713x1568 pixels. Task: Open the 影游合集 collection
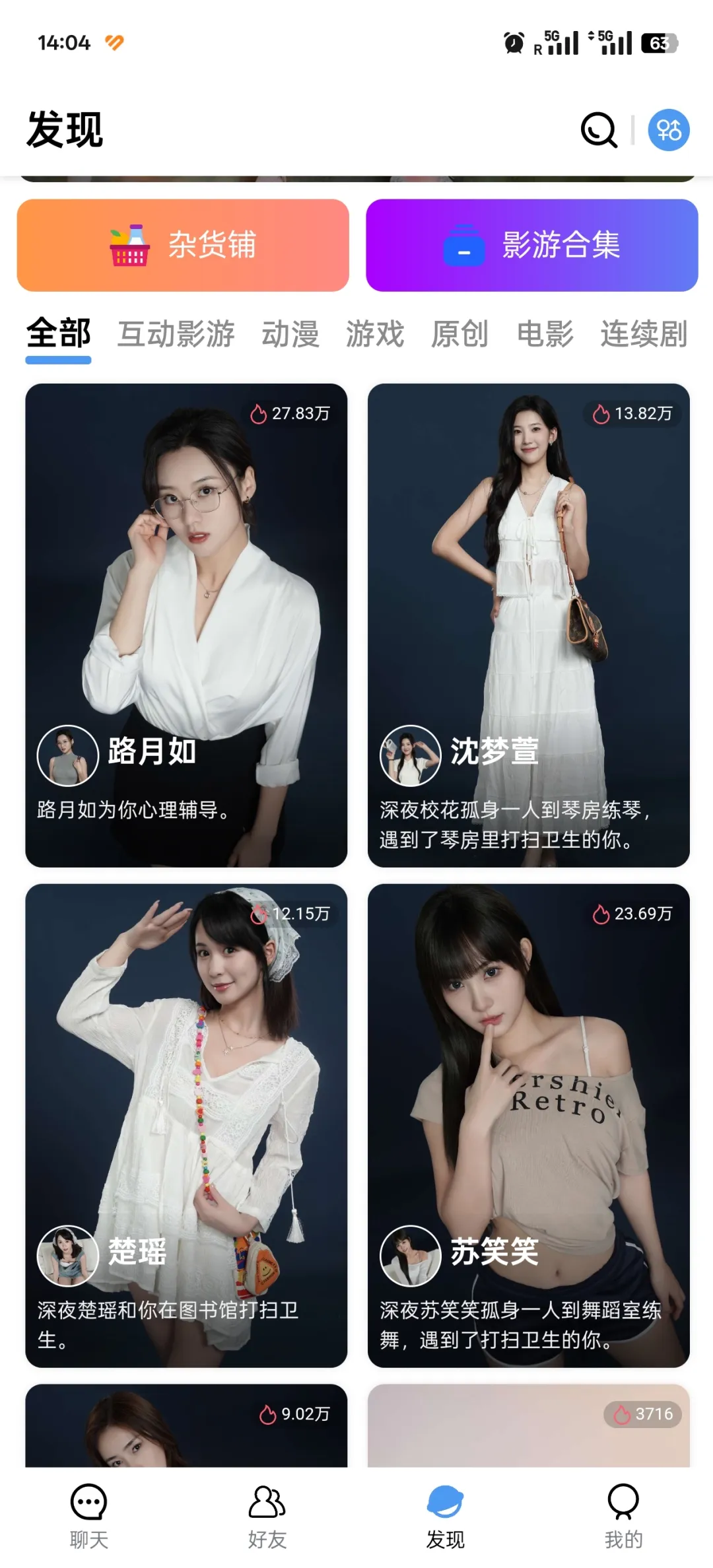click(x=531, y=246)
